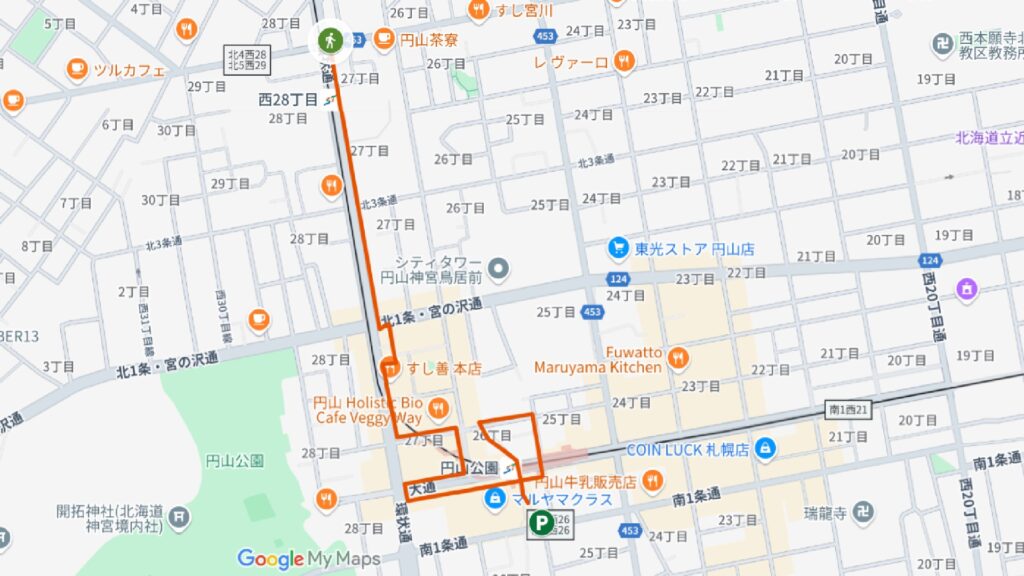Select the ツルカフェ cafe marker
1024x576 pixels.
point(77,69)
